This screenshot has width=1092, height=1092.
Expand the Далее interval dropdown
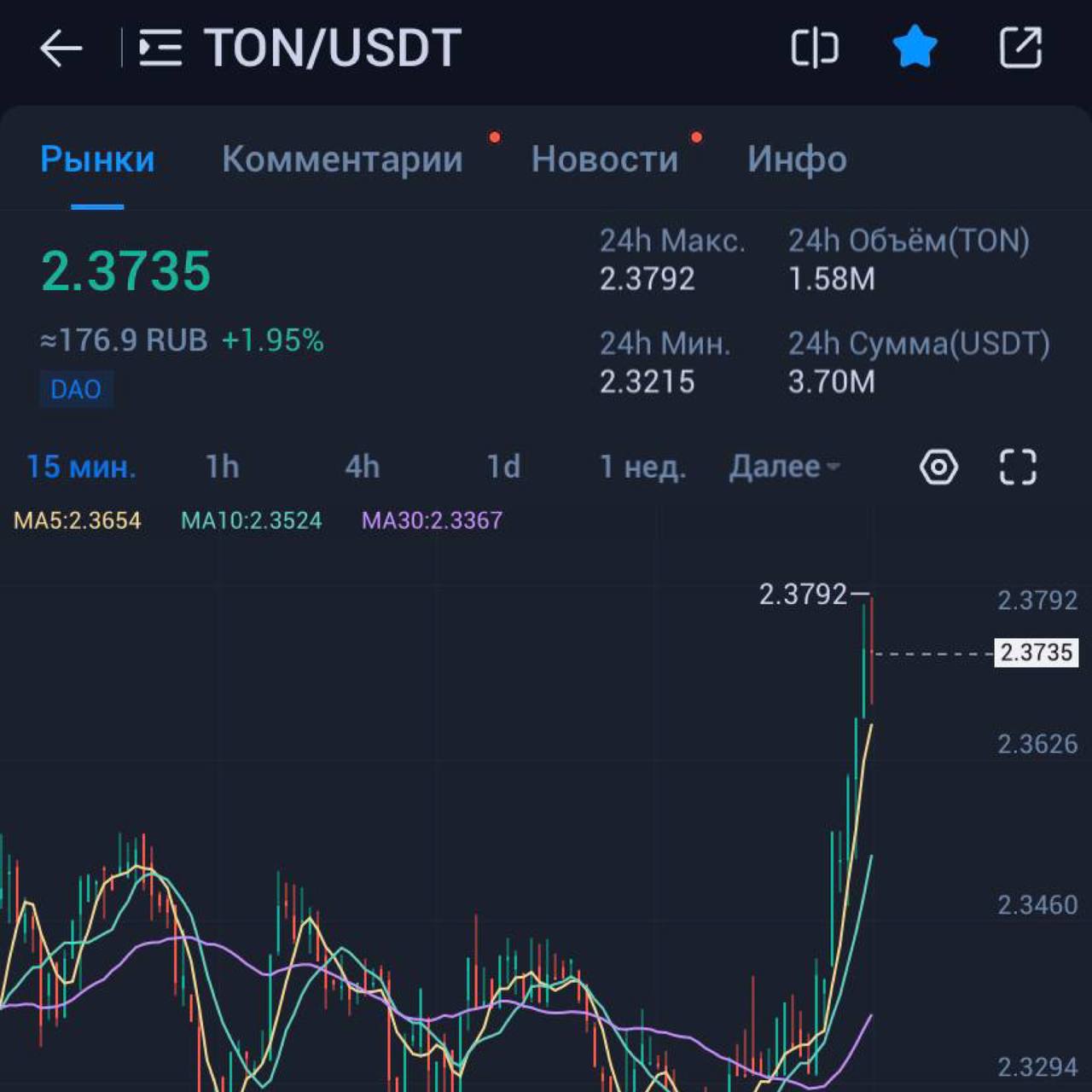pos(784,467)
